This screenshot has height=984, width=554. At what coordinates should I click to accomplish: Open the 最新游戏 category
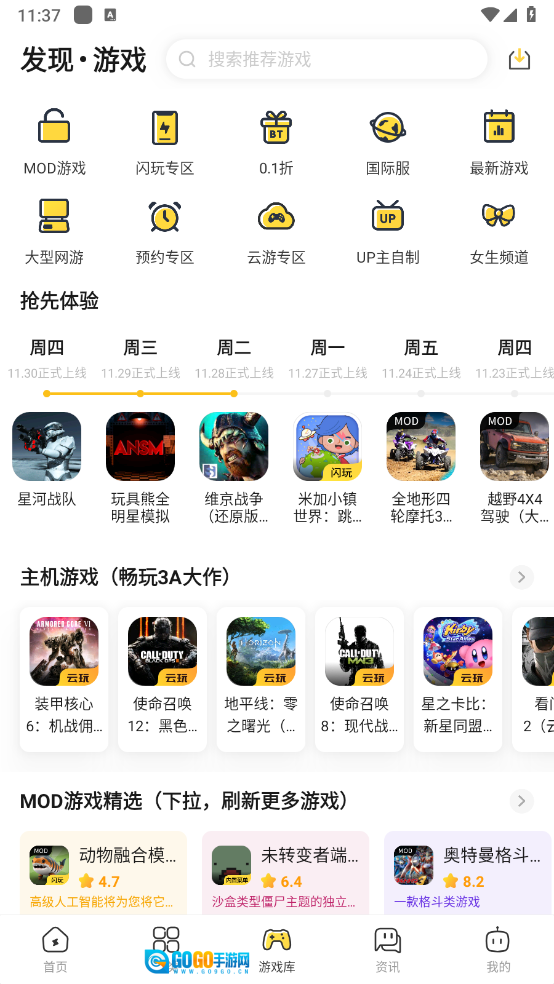click(499, 142)
